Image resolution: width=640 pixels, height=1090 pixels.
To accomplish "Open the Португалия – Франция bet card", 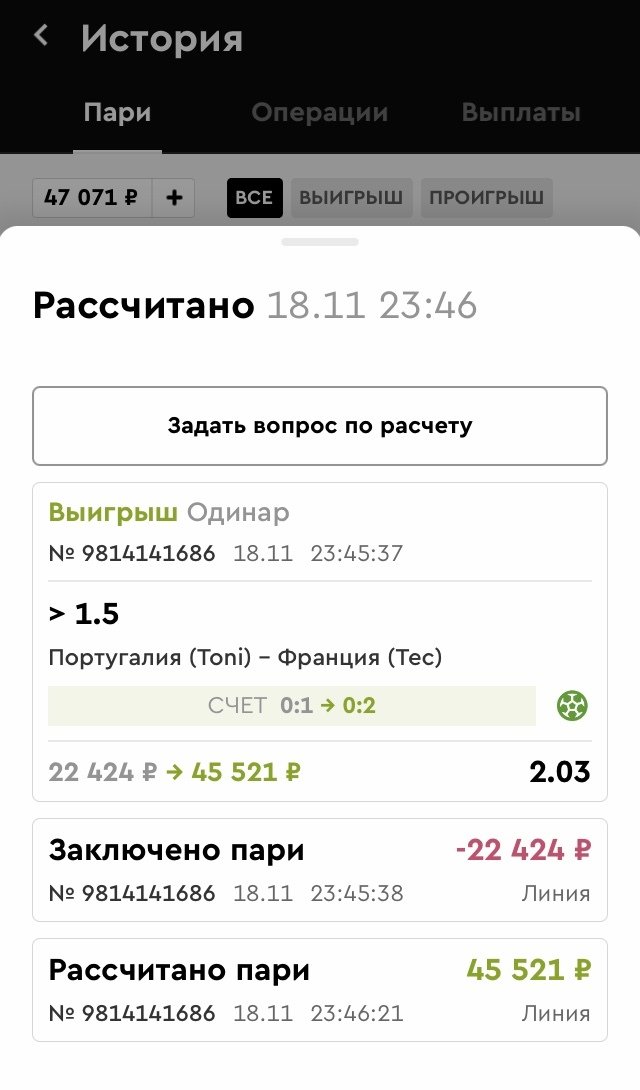I will coord(320,641).
